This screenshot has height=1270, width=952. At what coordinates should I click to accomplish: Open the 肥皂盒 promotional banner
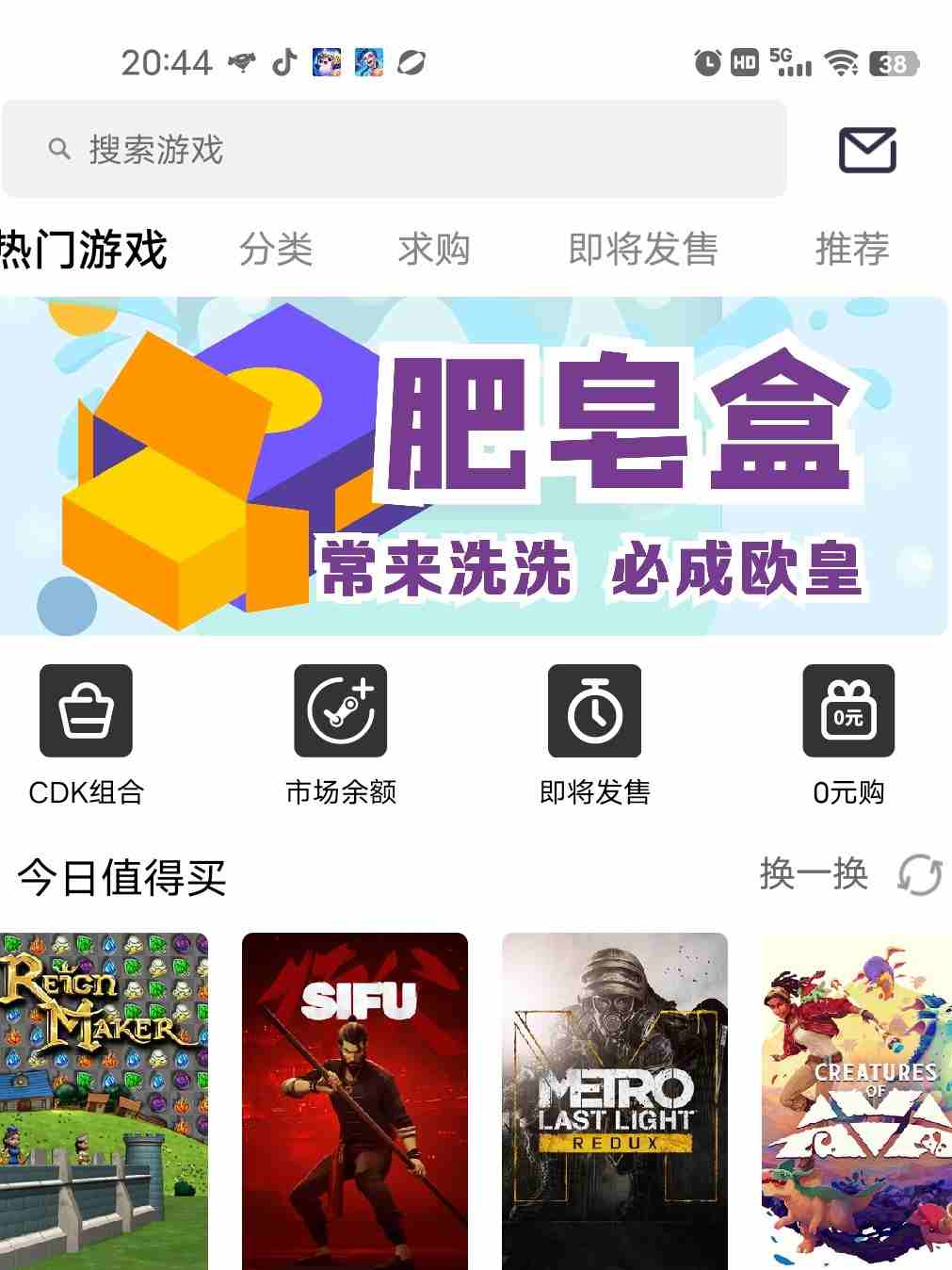[474, 465]
